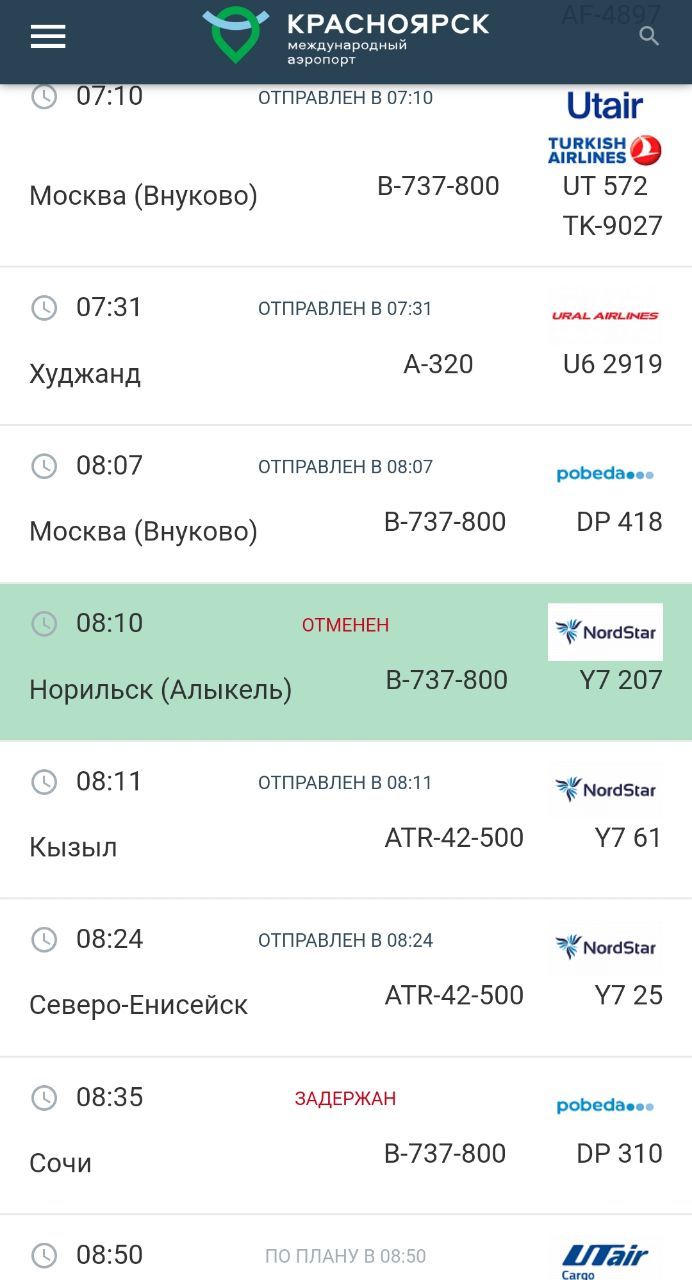Open delayed flight DP 310 to Сочи

[346, 1136]
